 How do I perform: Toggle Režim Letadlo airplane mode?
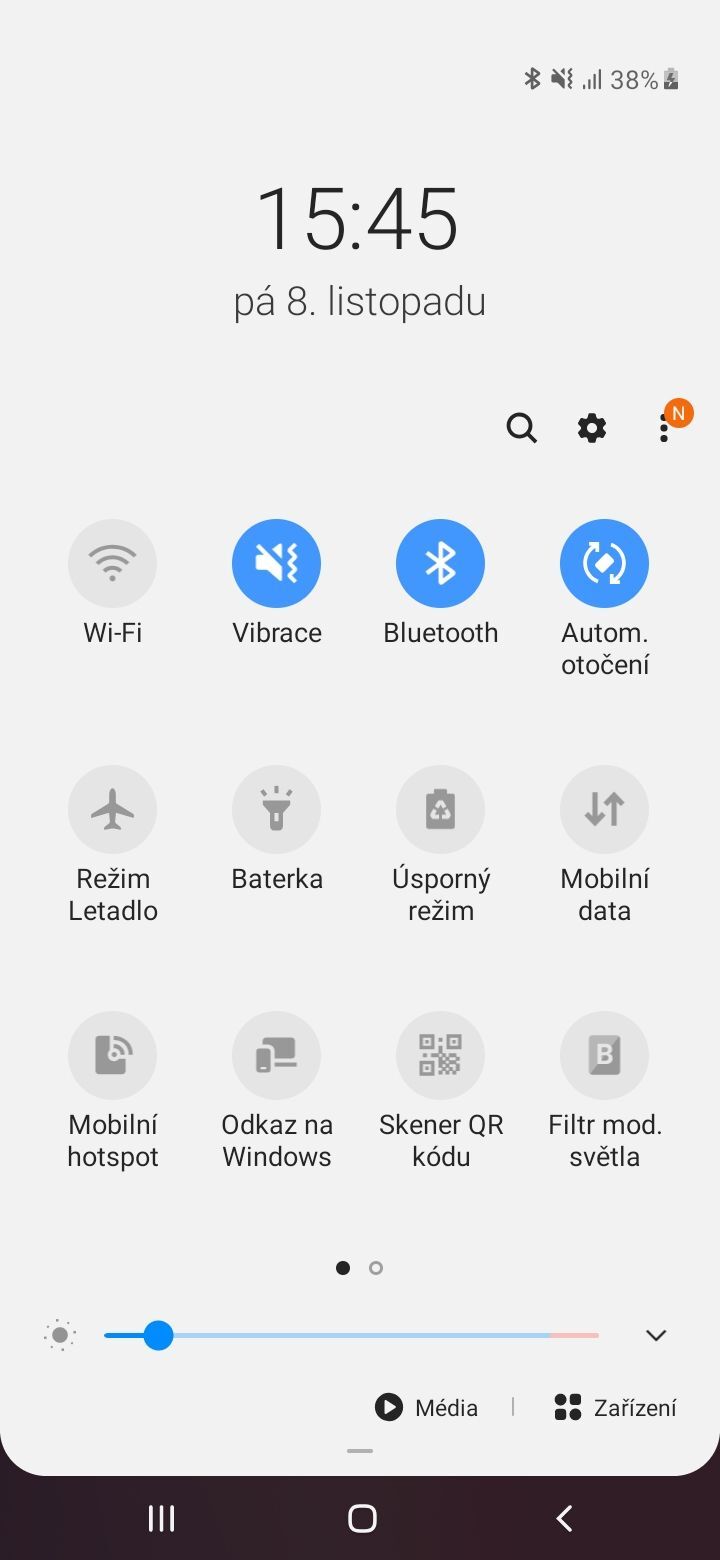coord(113,809)
